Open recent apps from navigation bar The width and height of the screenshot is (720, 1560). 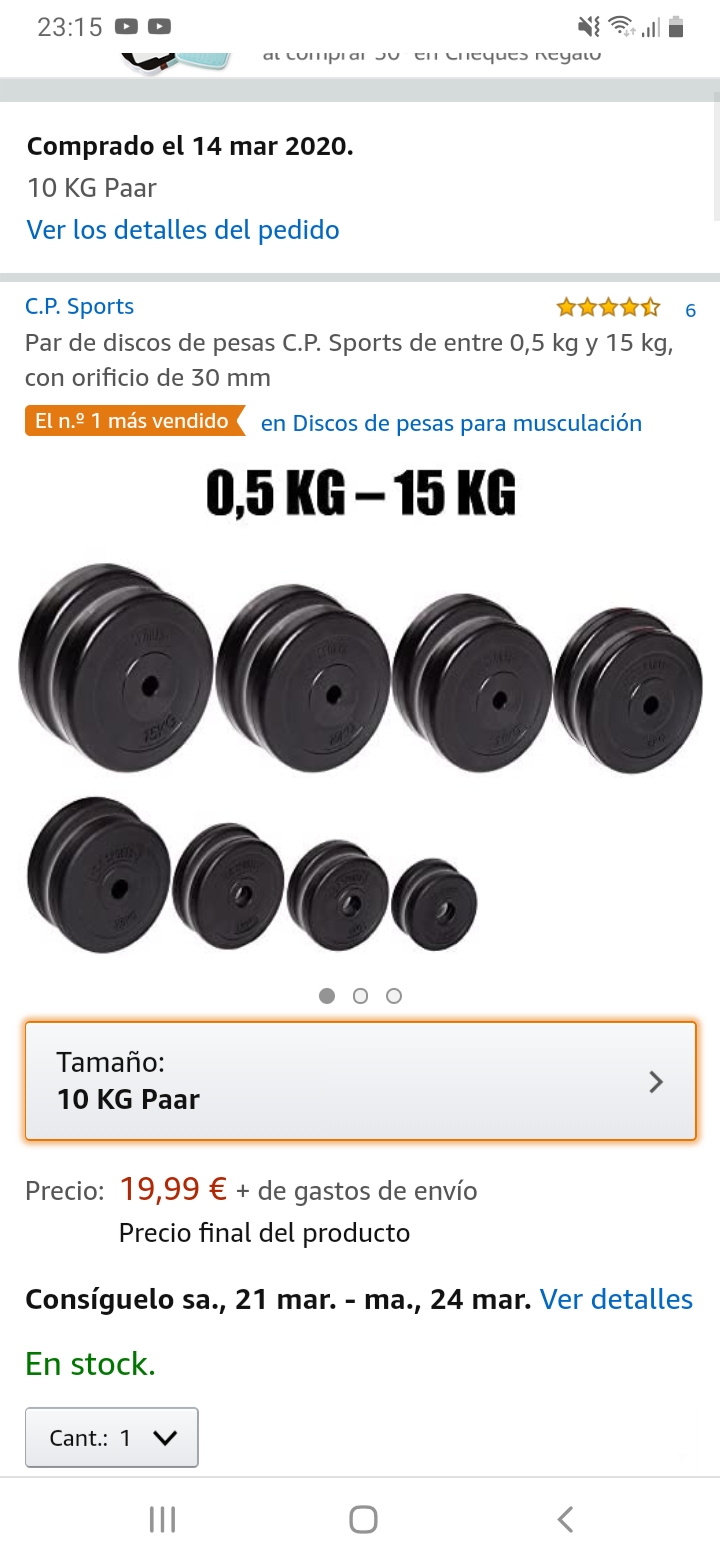162,1520
